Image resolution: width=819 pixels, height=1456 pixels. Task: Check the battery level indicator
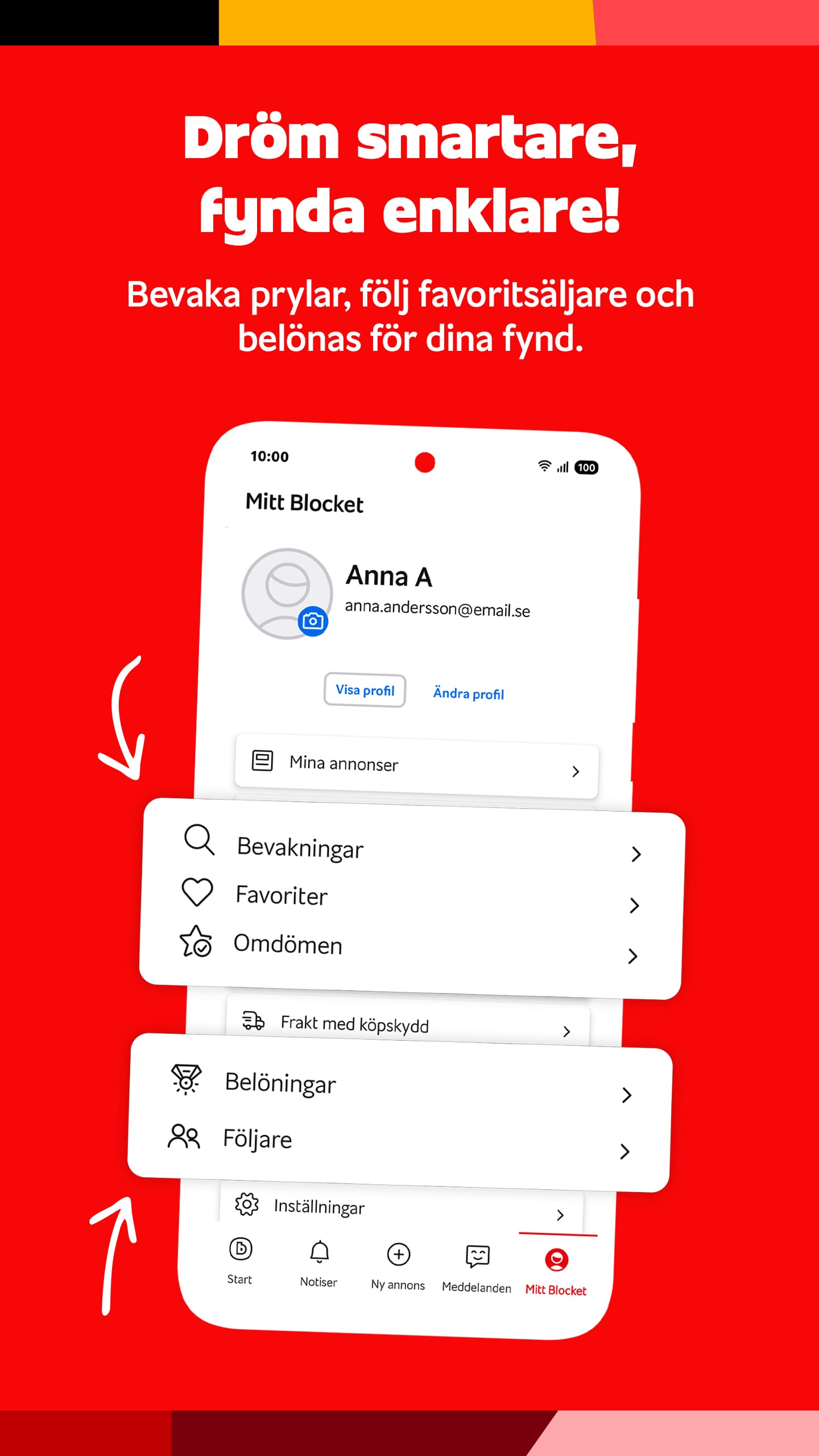click(586, 466)
